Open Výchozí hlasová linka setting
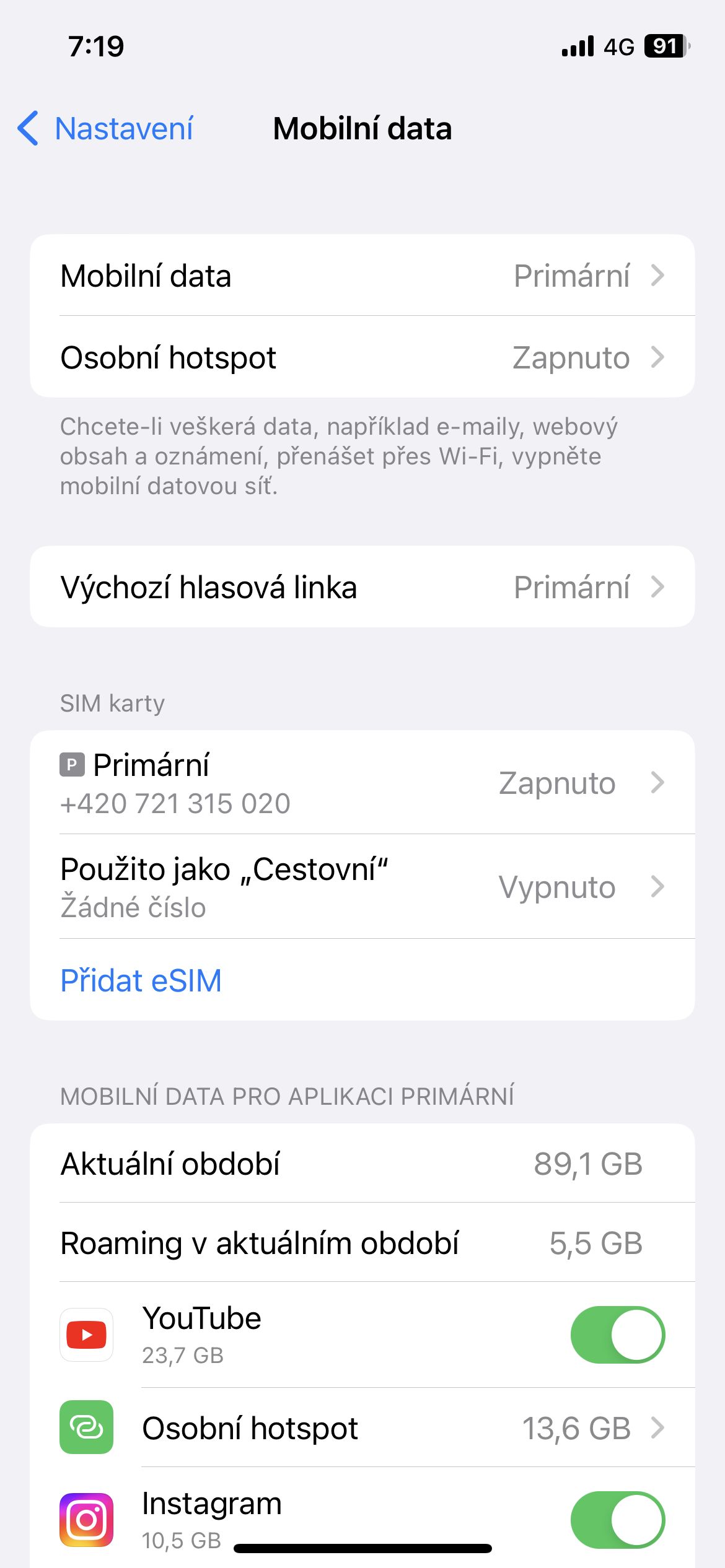Screen dimensions: 725x1568 [x=362, y=587]
